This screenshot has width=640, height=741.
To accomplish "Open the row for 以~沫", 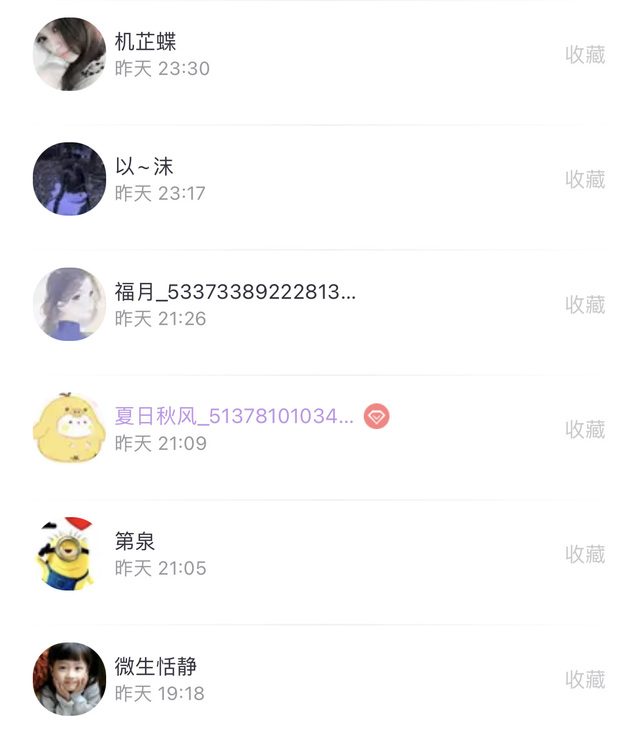I will coord(320,179).
